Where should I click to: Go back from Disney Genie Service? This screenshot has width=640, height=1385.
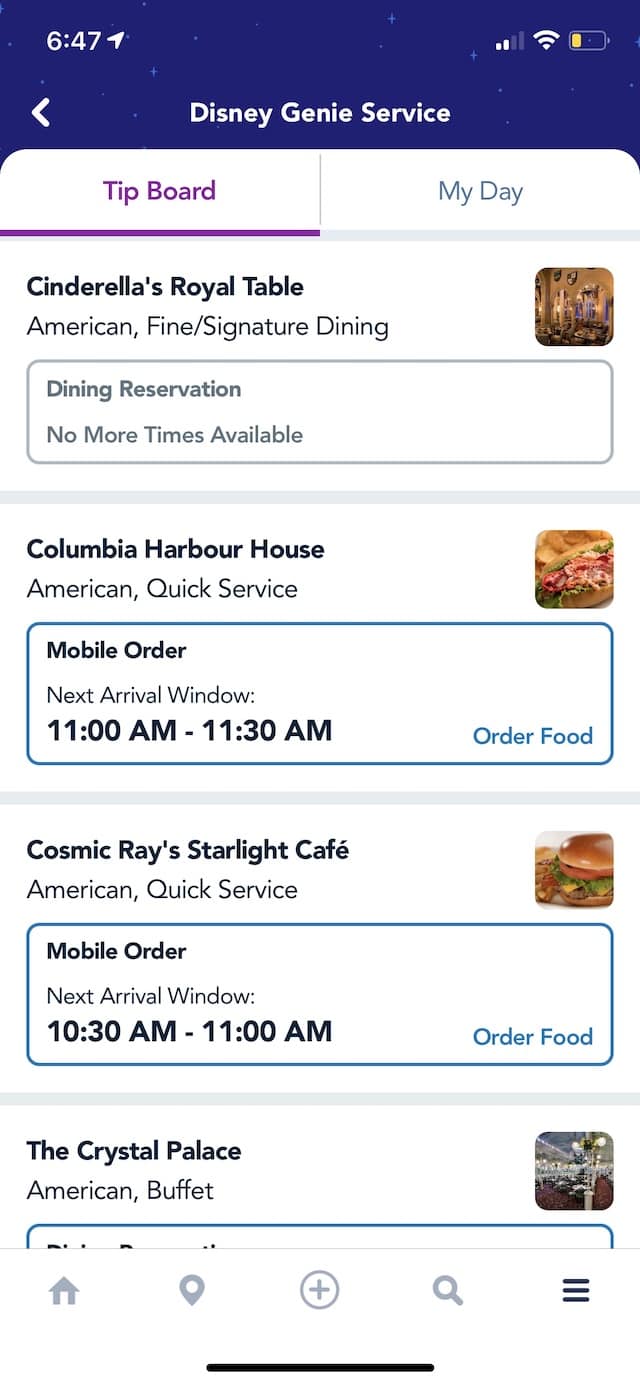tap(40, 112)
